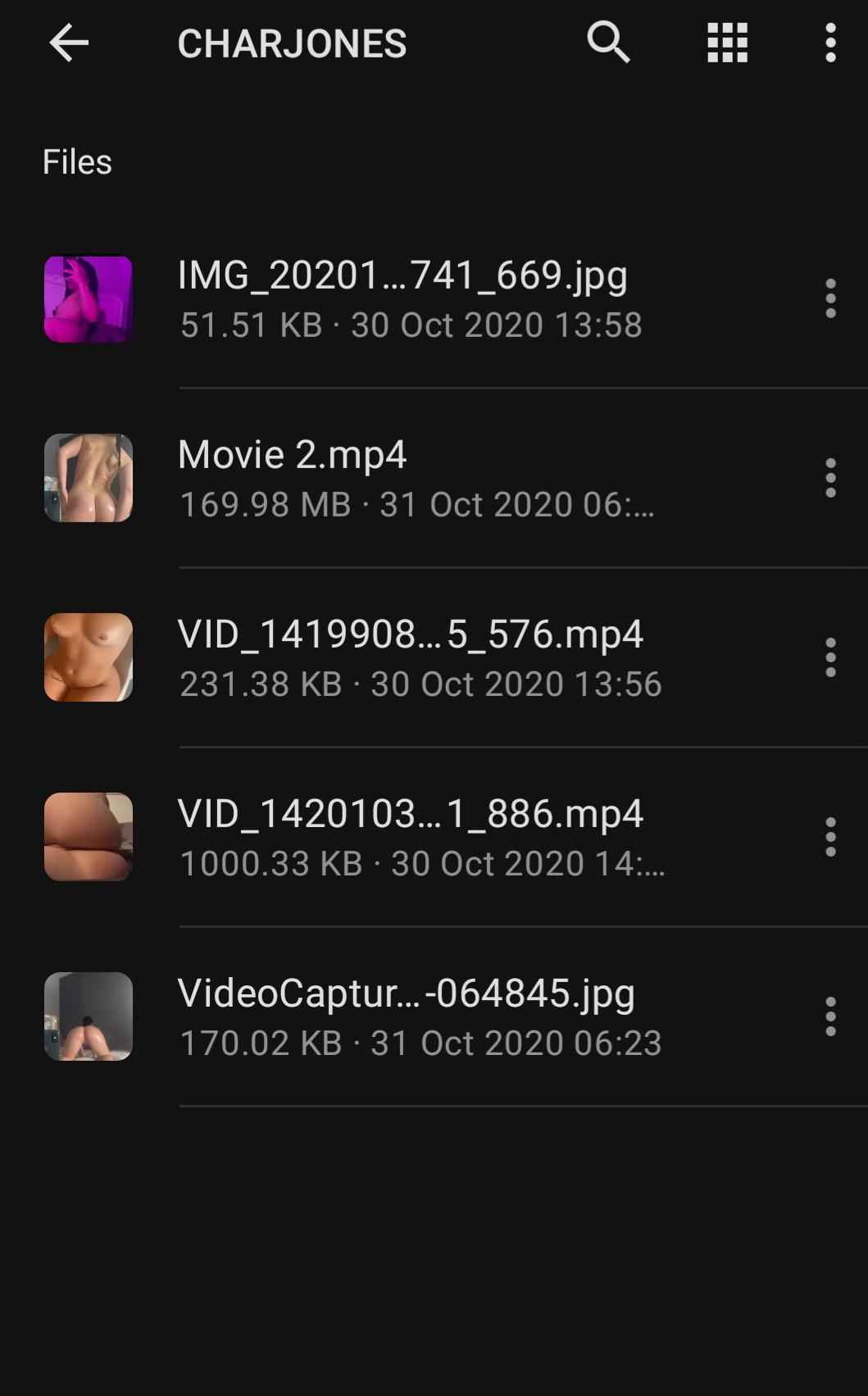Switch to grid view
This screenshot has width=868, height=1396.
tap(727, 43)
